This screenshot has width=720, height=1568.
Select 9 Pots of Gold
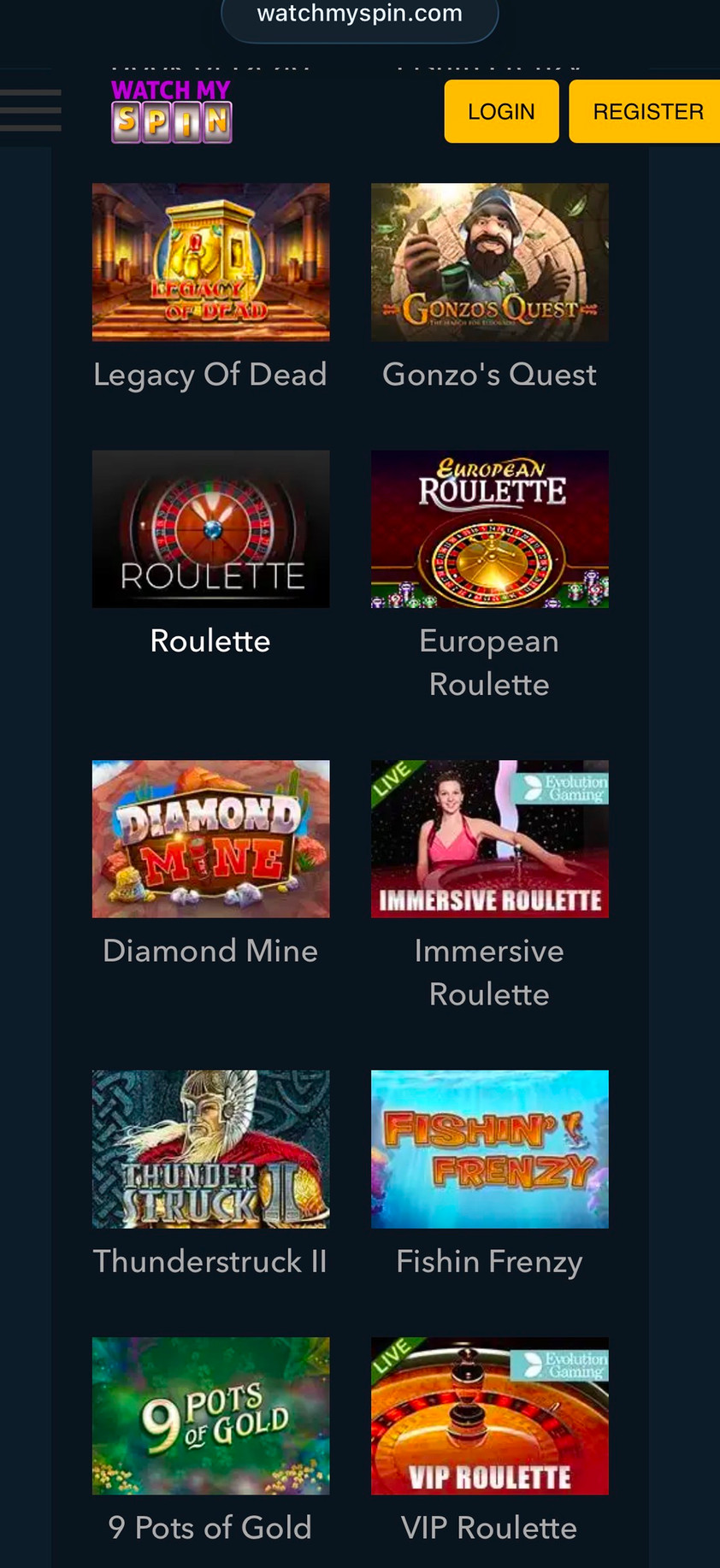click(210, 1416)
